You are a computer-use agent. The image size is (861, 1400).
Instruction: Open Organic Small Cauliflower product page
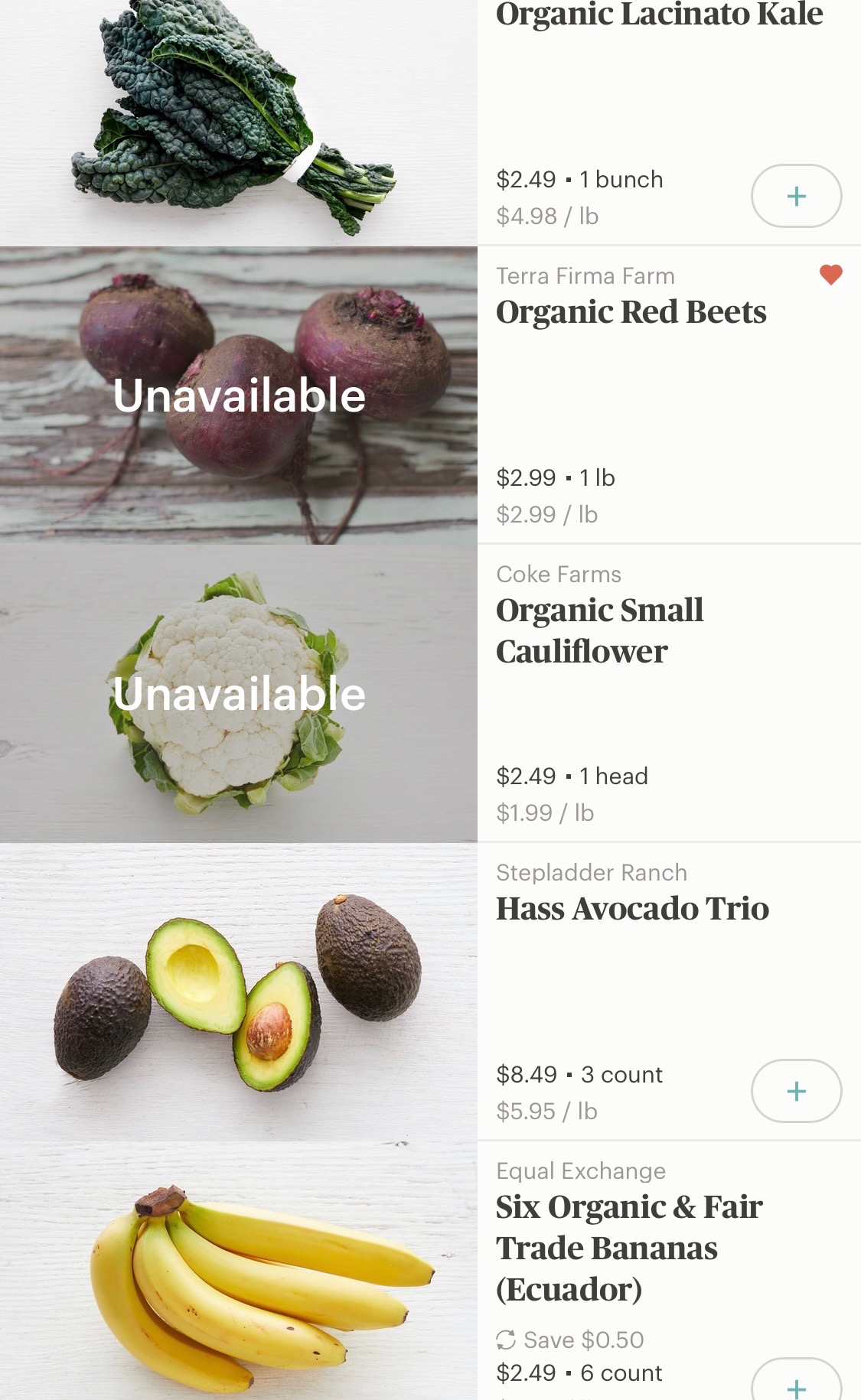click(599, 630)
